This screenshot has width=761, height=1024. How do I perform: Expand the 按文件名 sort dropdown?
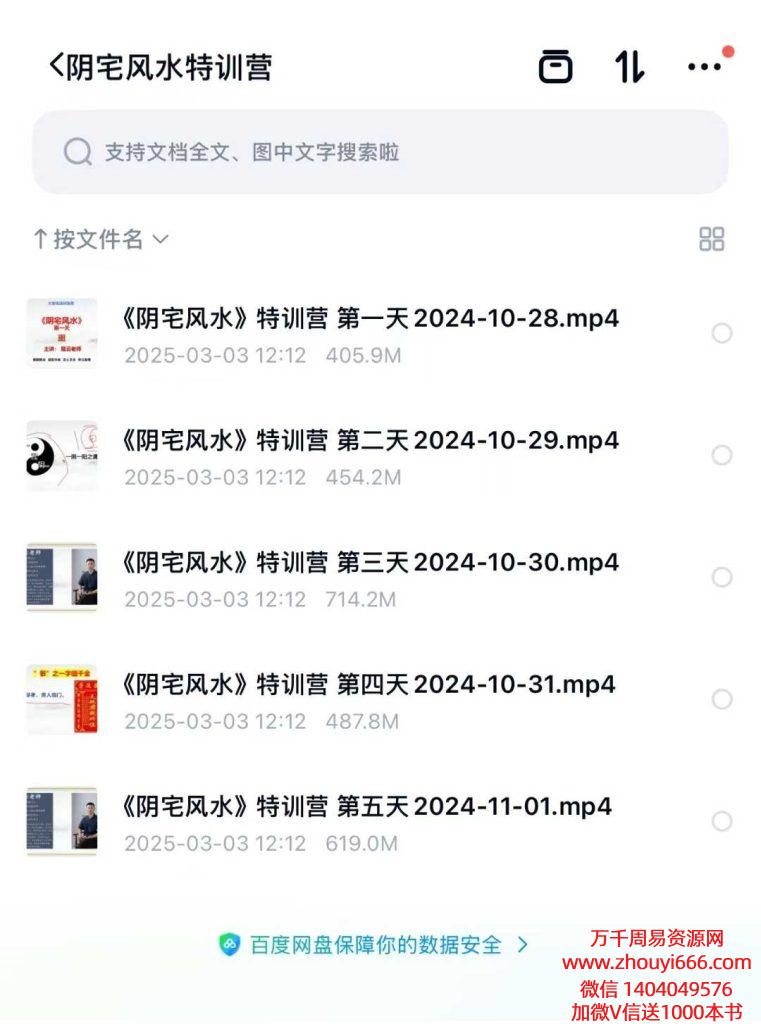click(x=100, y=239)
